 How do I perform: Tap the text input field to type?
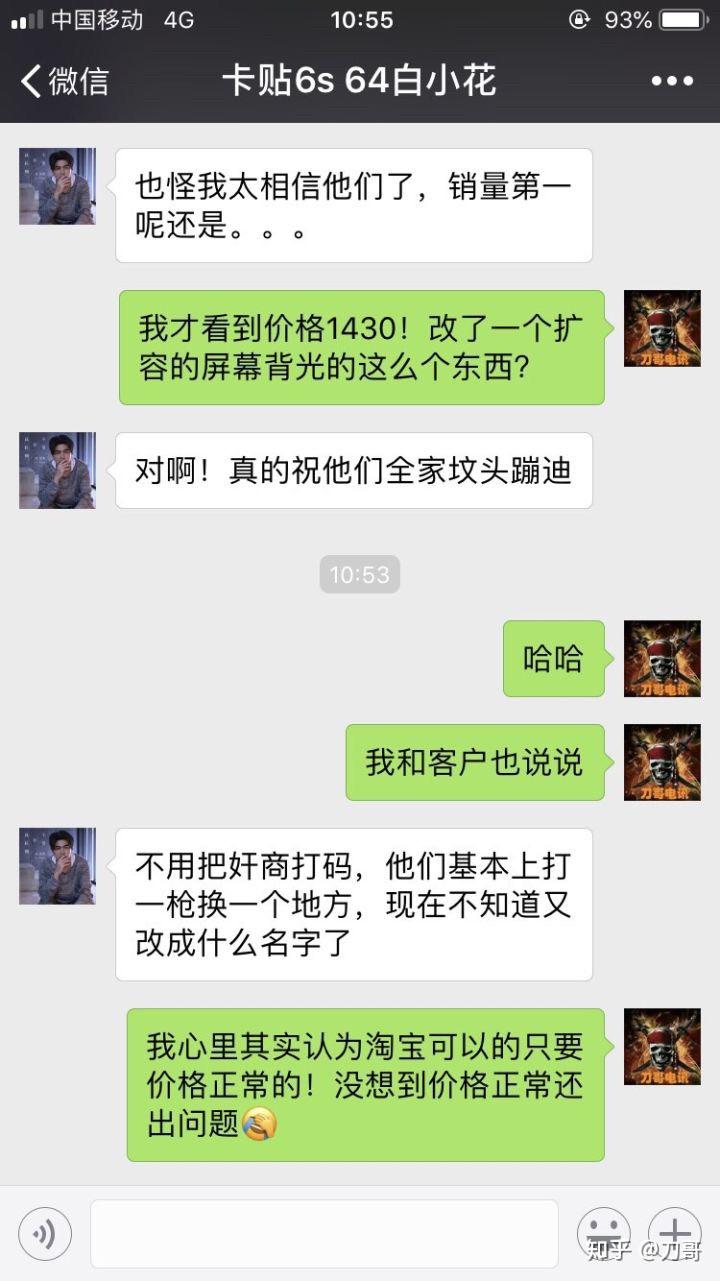coord(330,1232)
